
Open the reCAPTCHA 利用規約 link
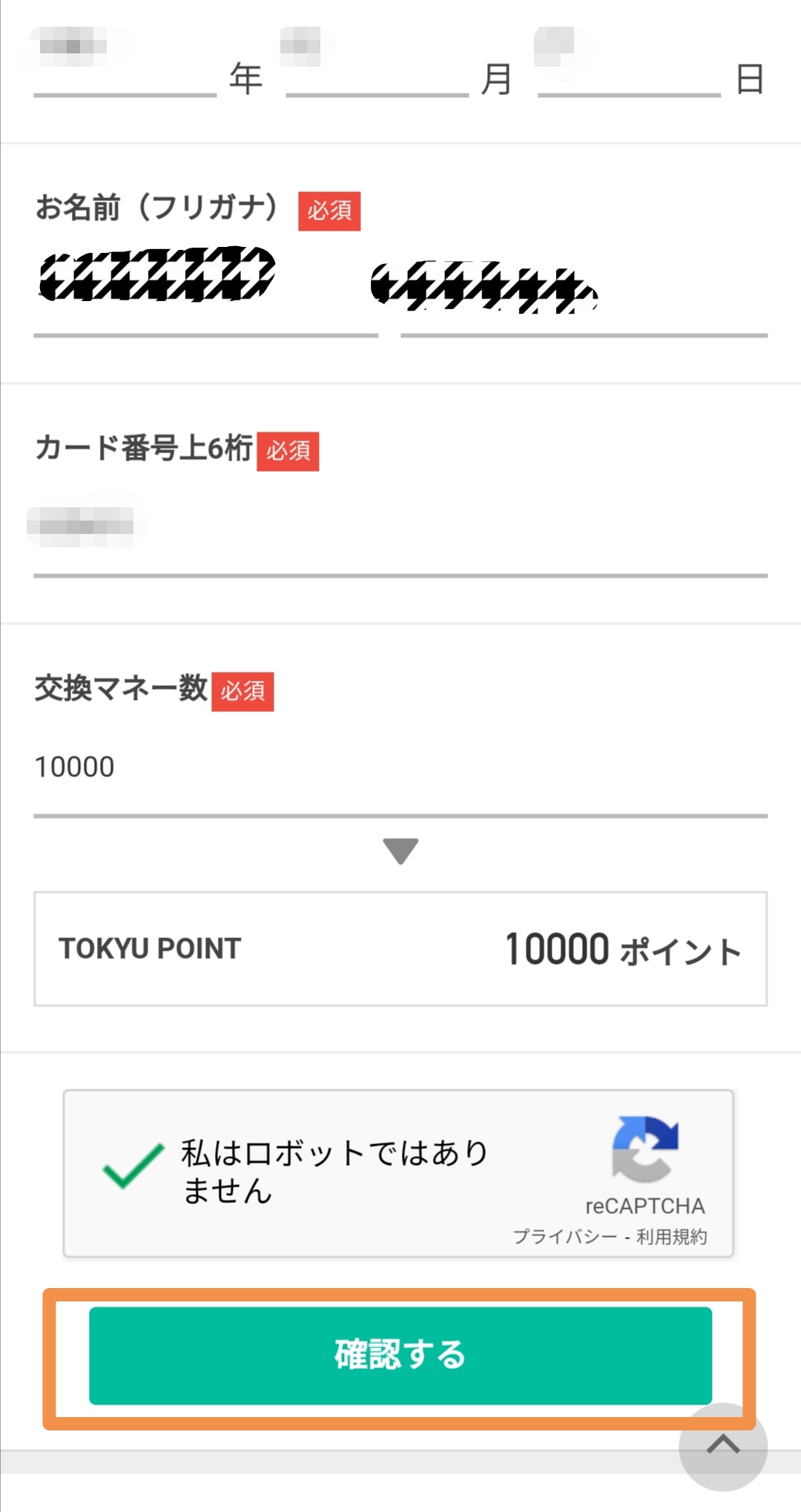click(672, 1237)
